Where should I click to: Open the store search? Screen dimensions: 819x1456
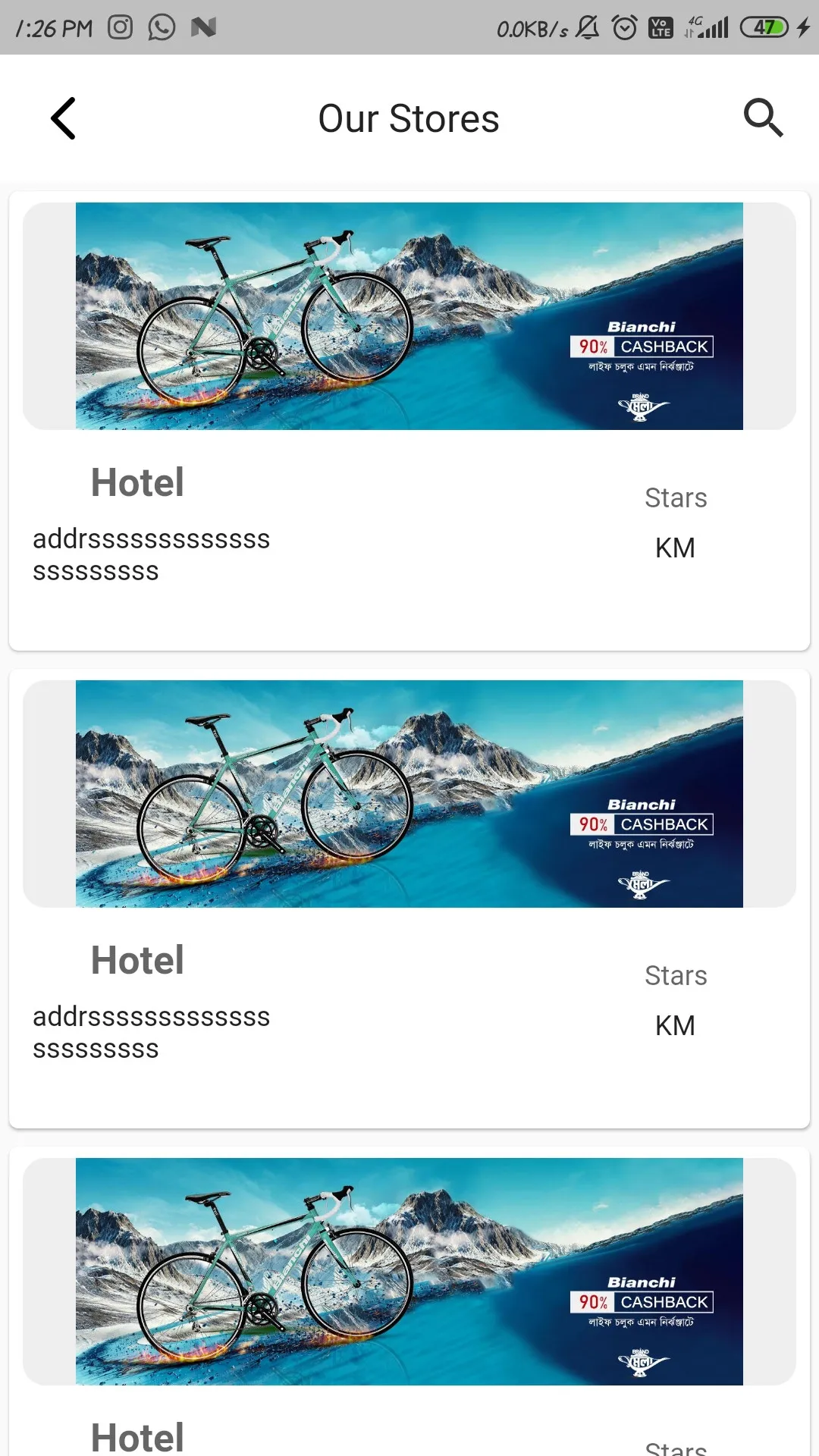click(763, 118)
